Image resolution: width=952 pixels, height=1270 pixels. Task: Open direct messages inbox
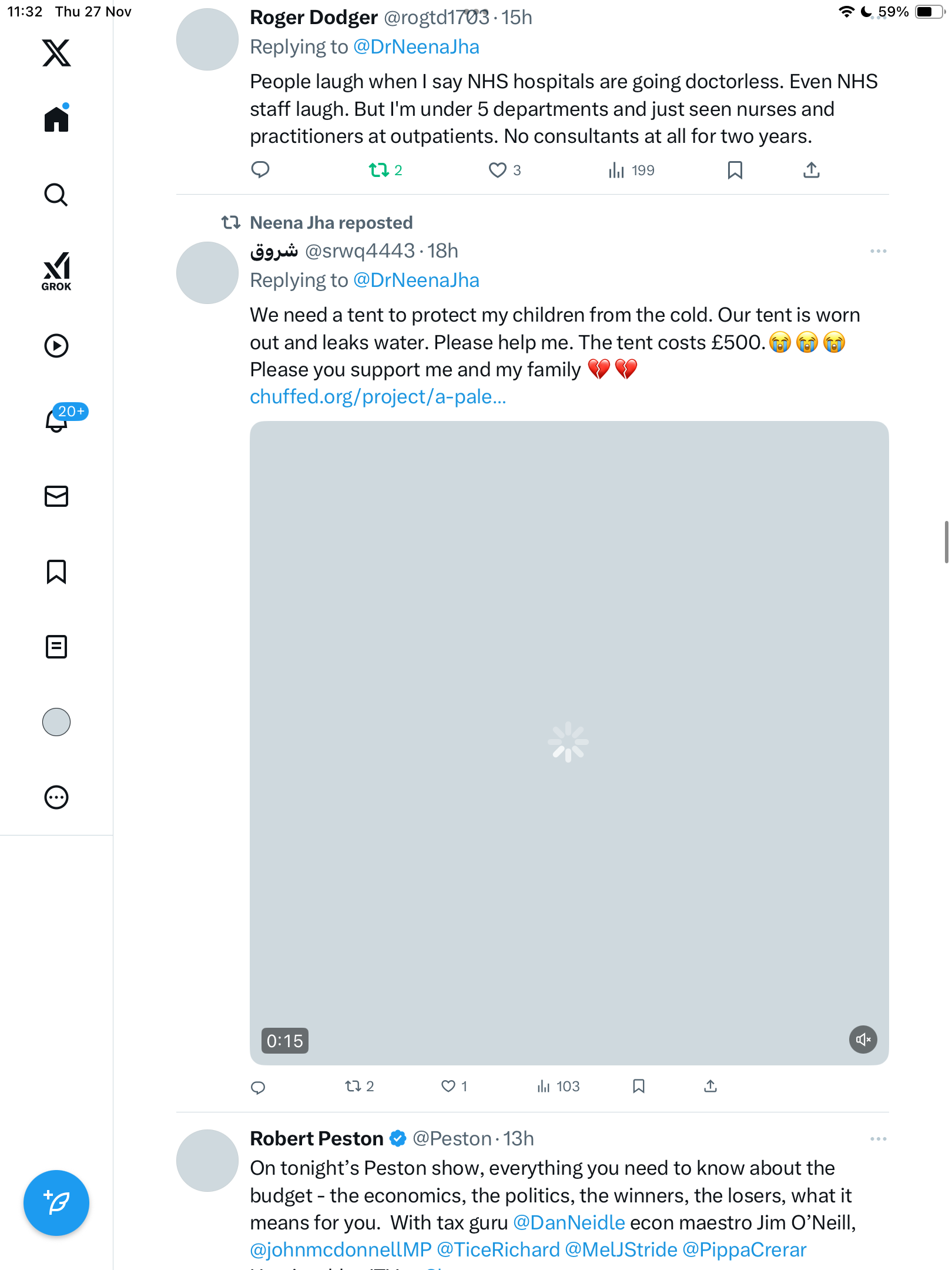point(56,496)
